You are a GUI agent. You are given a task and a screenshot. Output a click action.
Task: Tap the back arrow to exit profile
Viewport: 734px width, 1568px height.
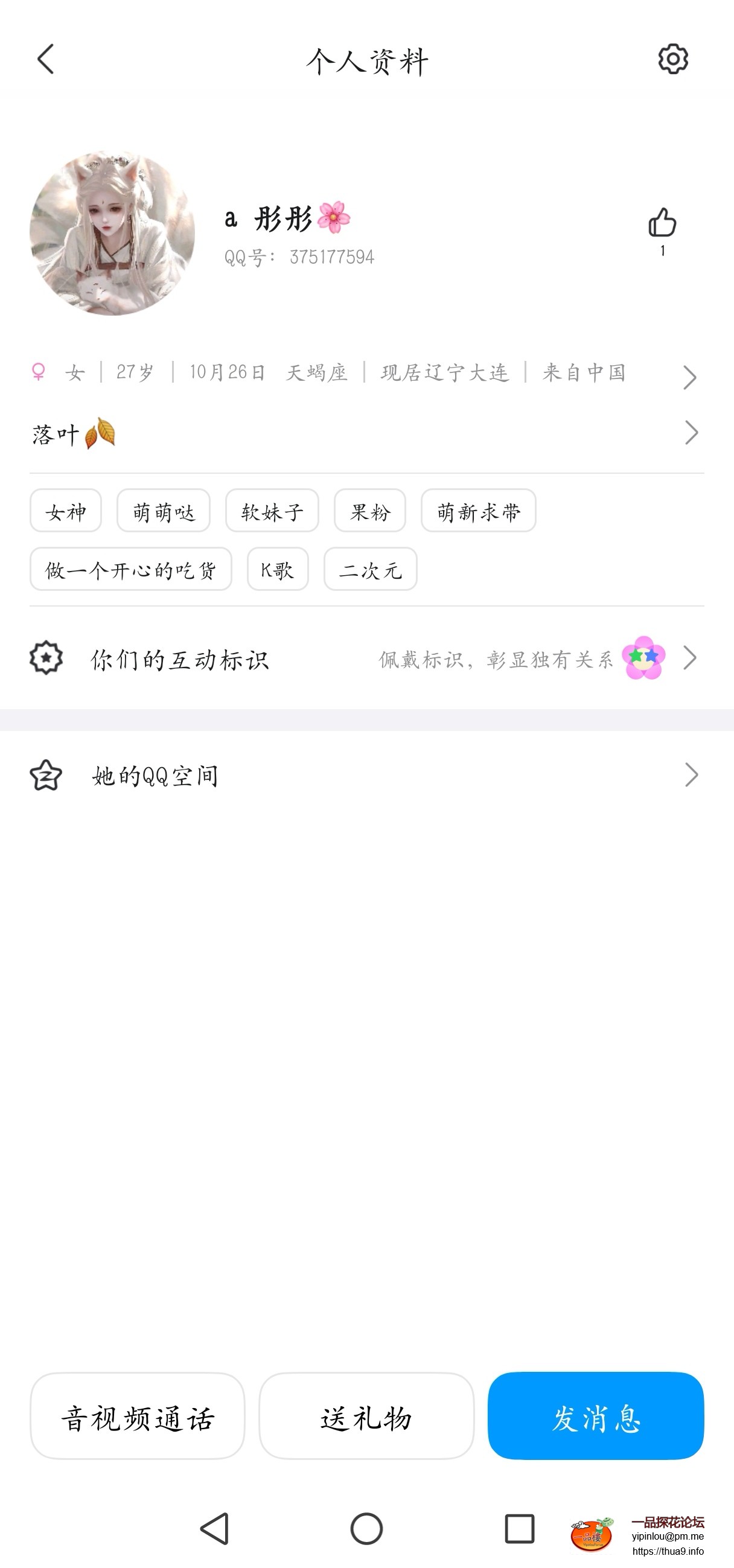(x=44, y=60)
